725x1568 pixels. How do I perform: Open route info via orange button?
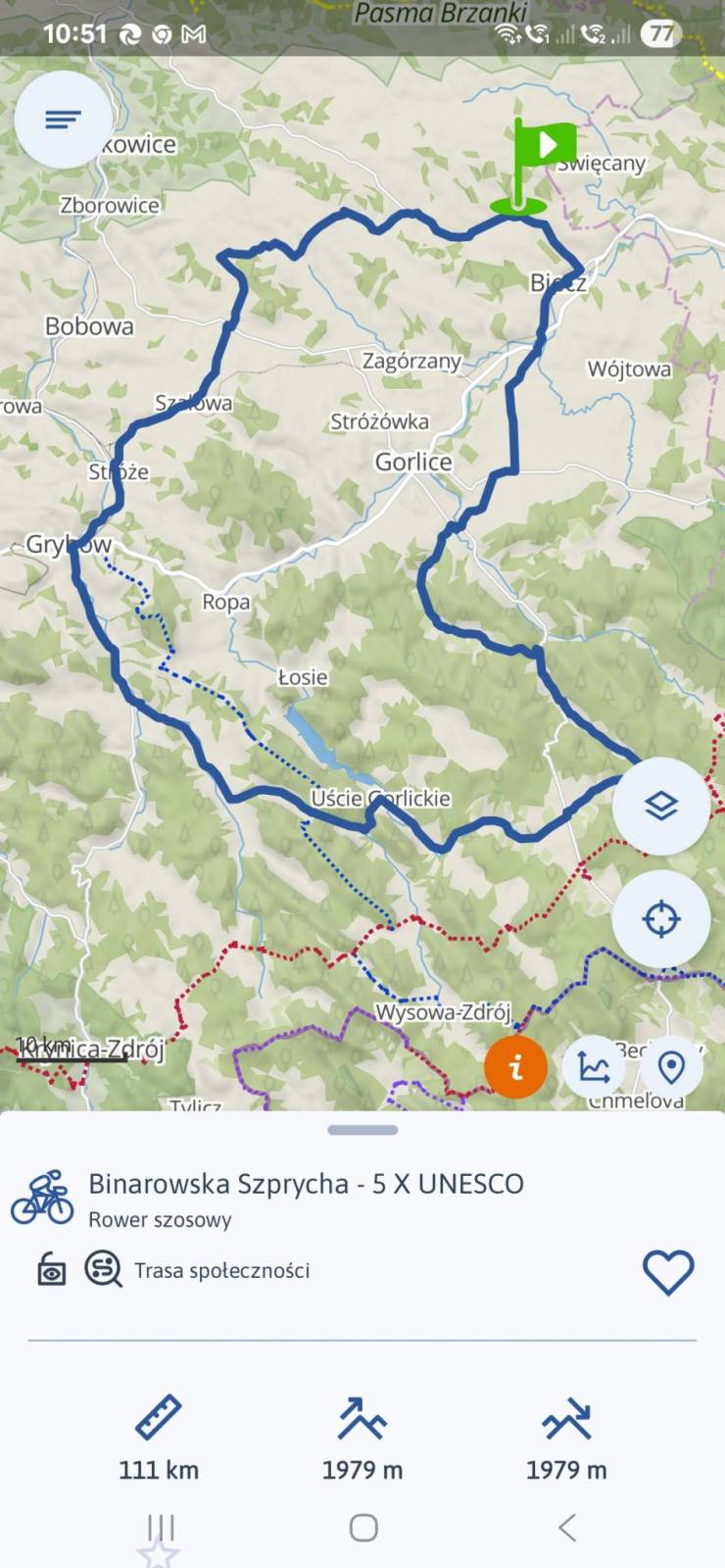click(x=516, y=1065)
